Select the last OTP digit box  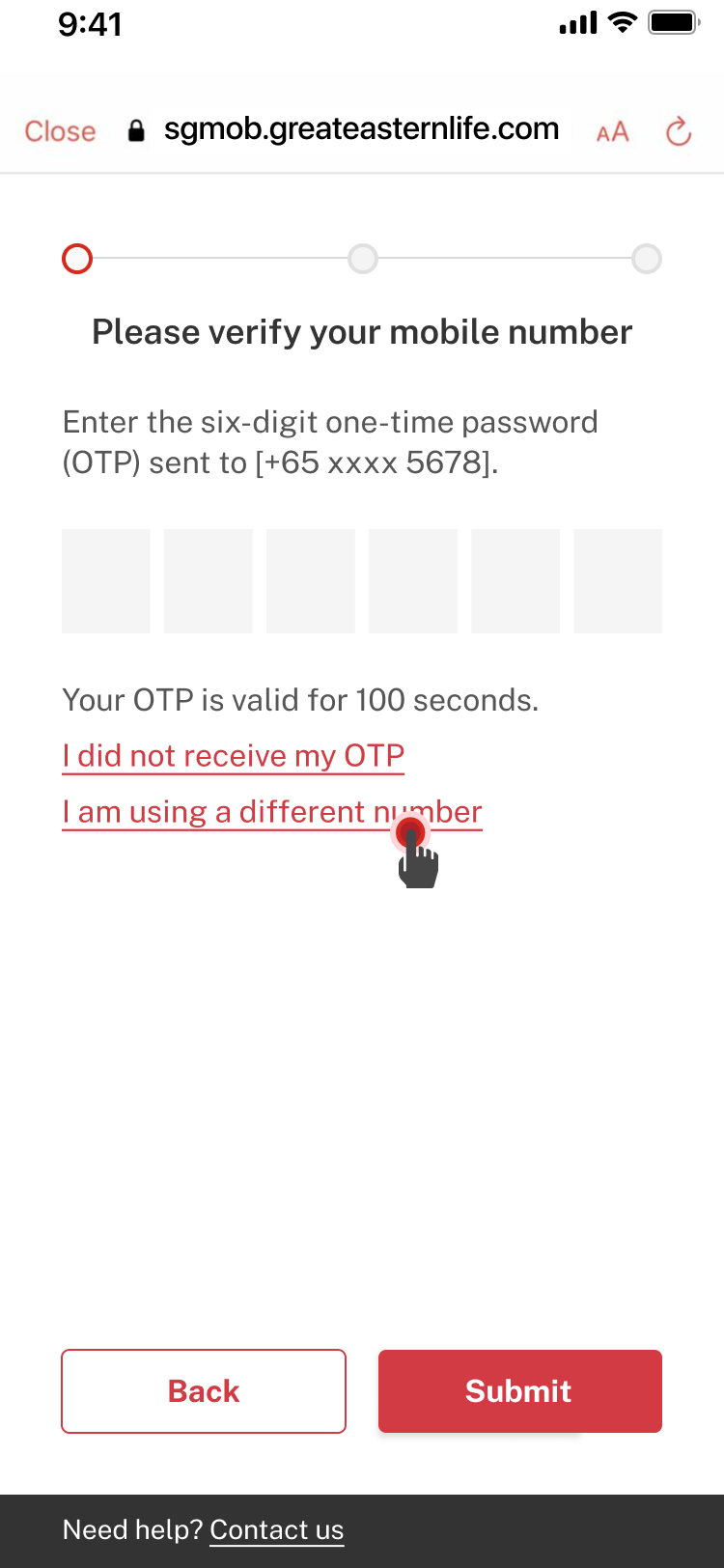click(618, 581)
